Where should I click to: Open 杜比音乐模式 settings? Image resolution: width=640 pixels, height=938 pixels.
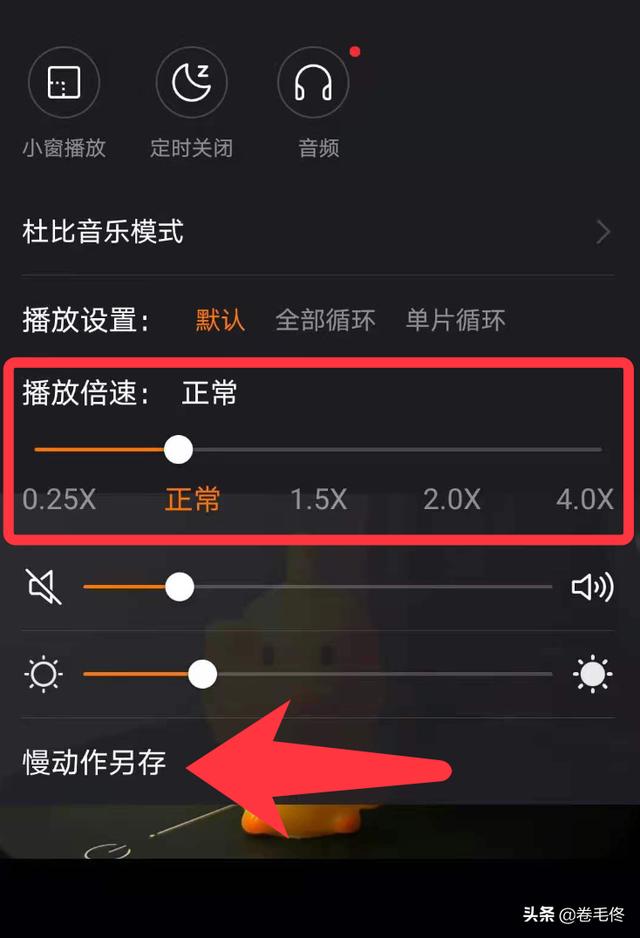click(318, 232)
